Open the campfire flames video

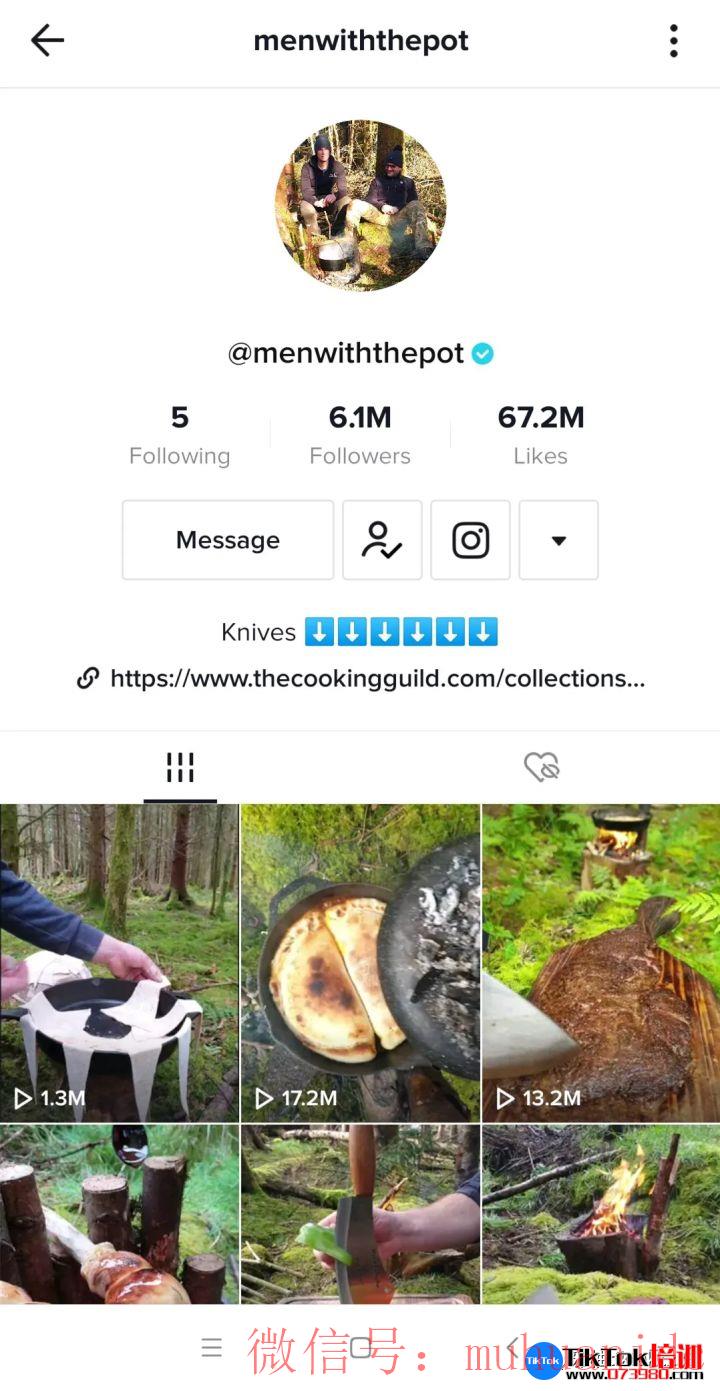601,1212
